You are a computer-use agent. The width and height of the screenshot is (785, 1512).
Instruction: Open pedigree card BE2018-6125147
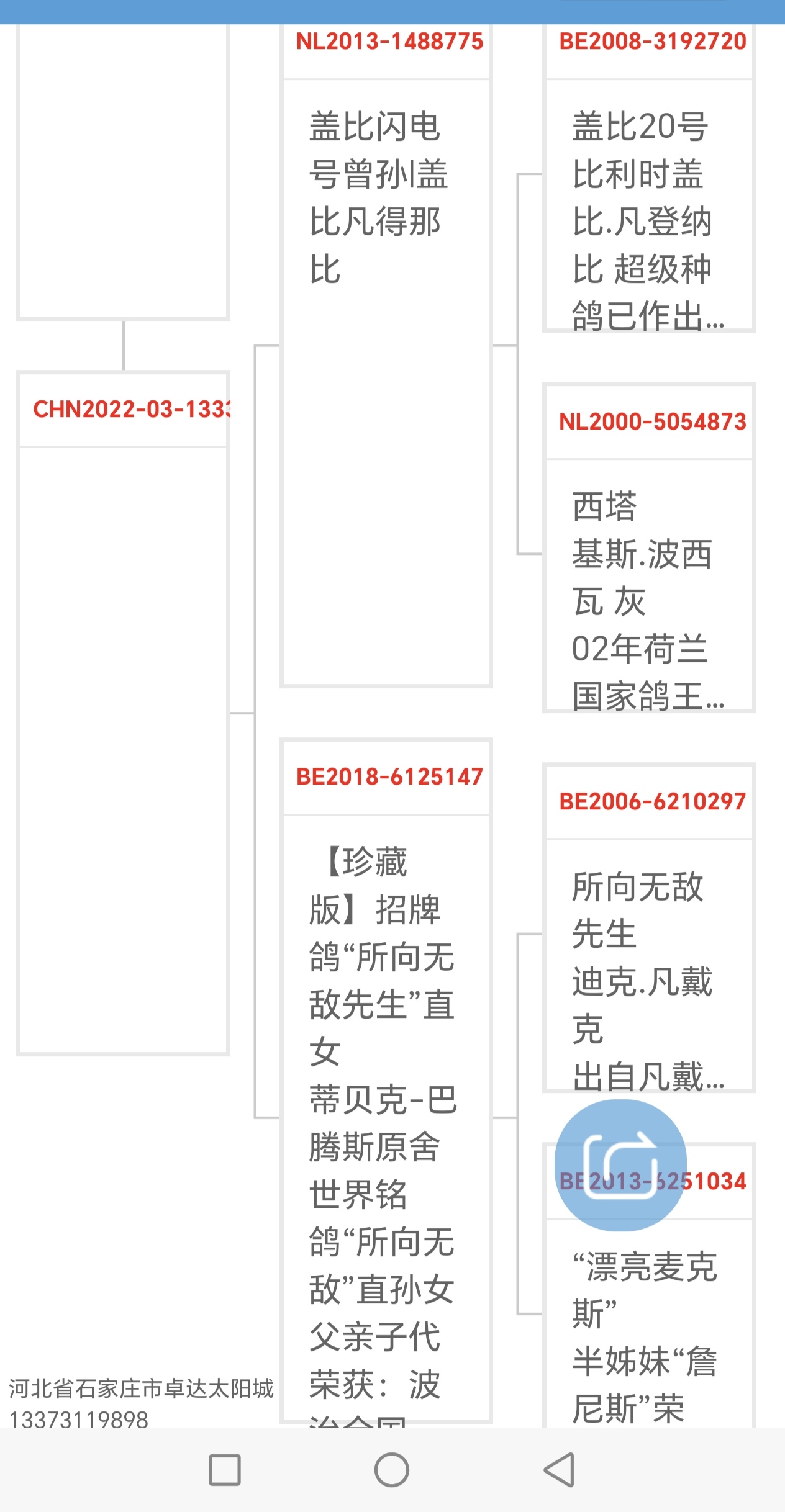tap(389, 777)
